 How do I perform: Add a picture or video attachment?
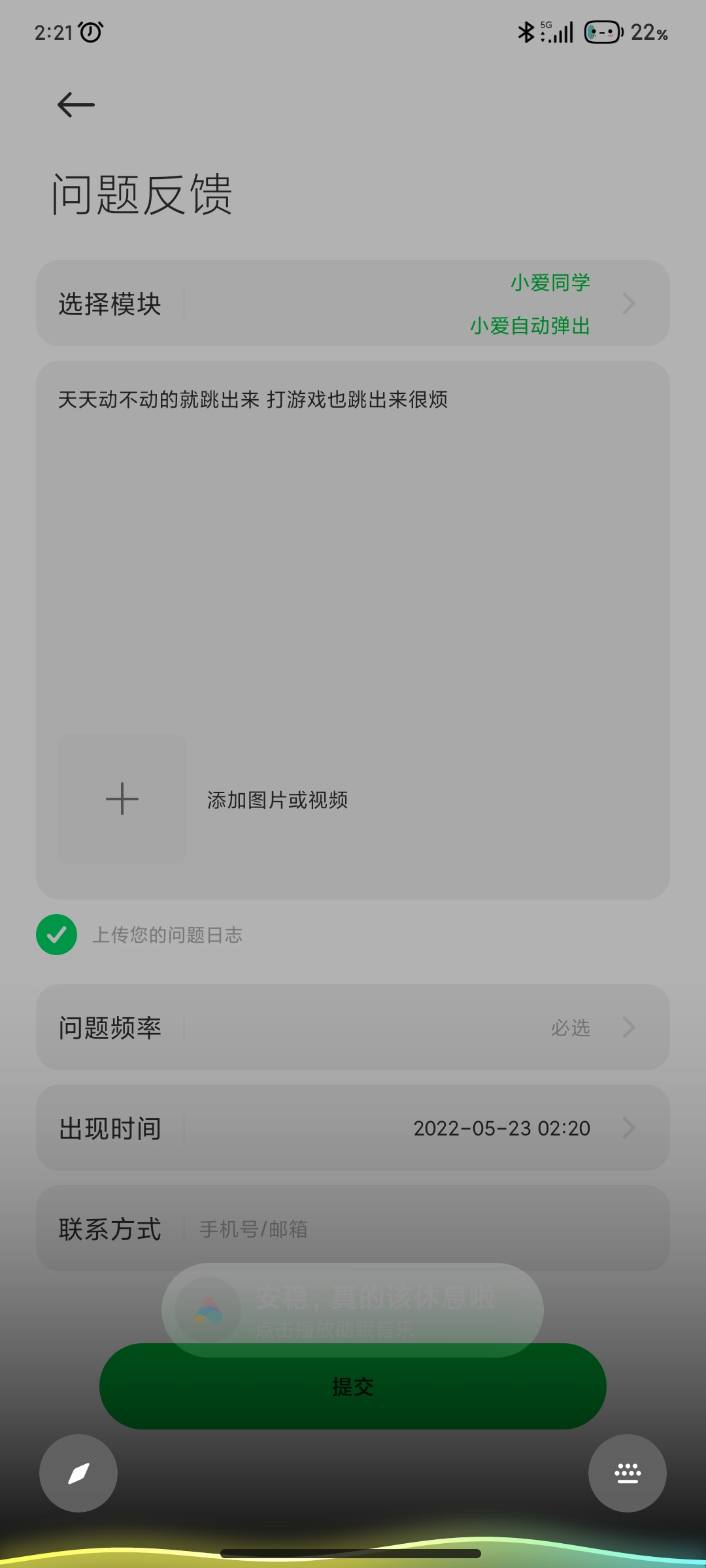(x=122, y=798)
